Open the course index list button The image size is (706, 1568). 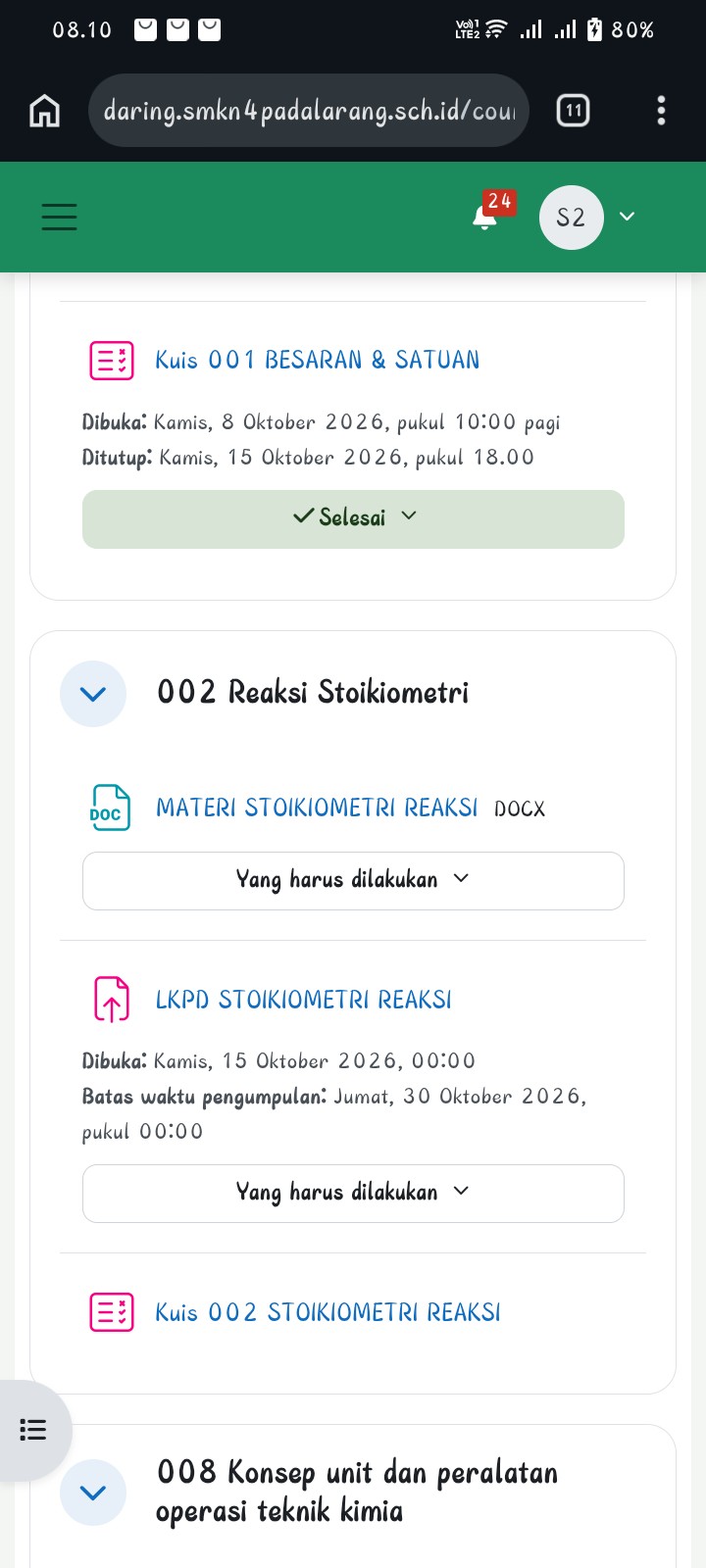click(x=33, y=1430)
